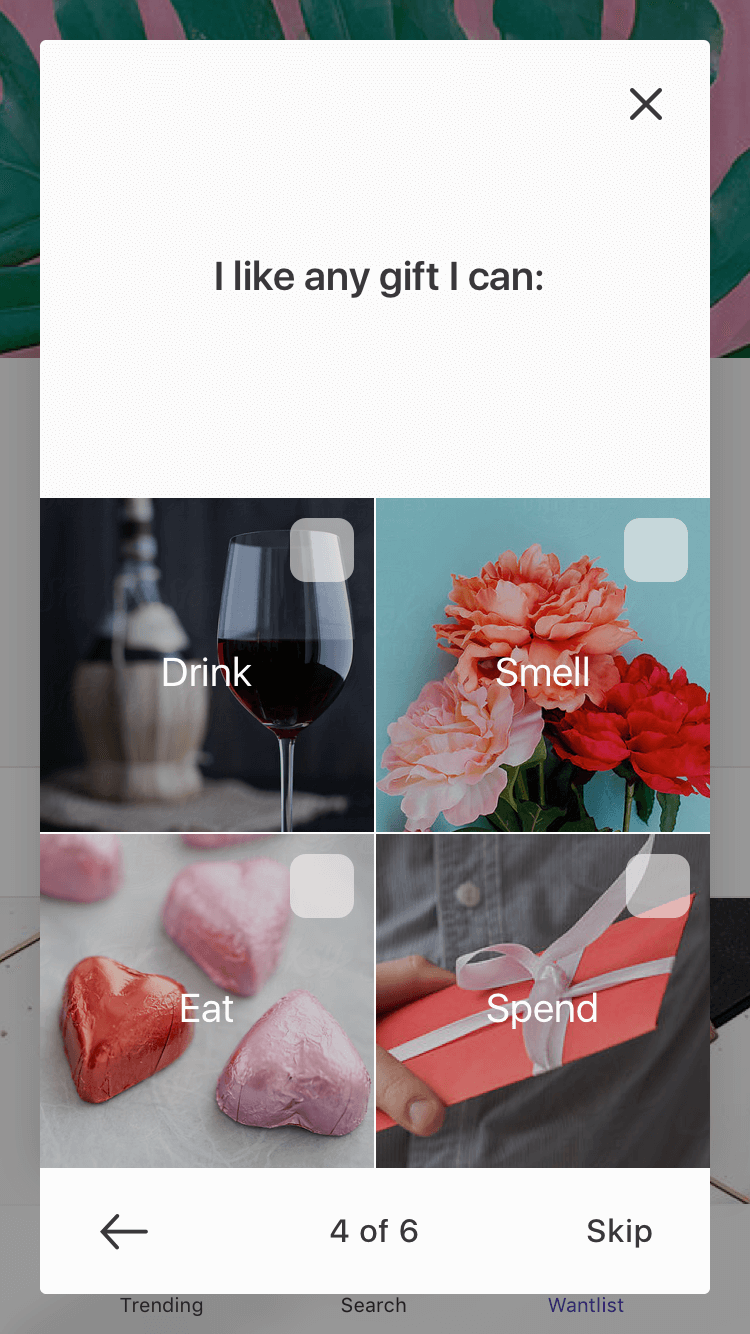Check the checkbox on the Smell tile
This screenshot has height=1334, width=750.
coord(657,549)
